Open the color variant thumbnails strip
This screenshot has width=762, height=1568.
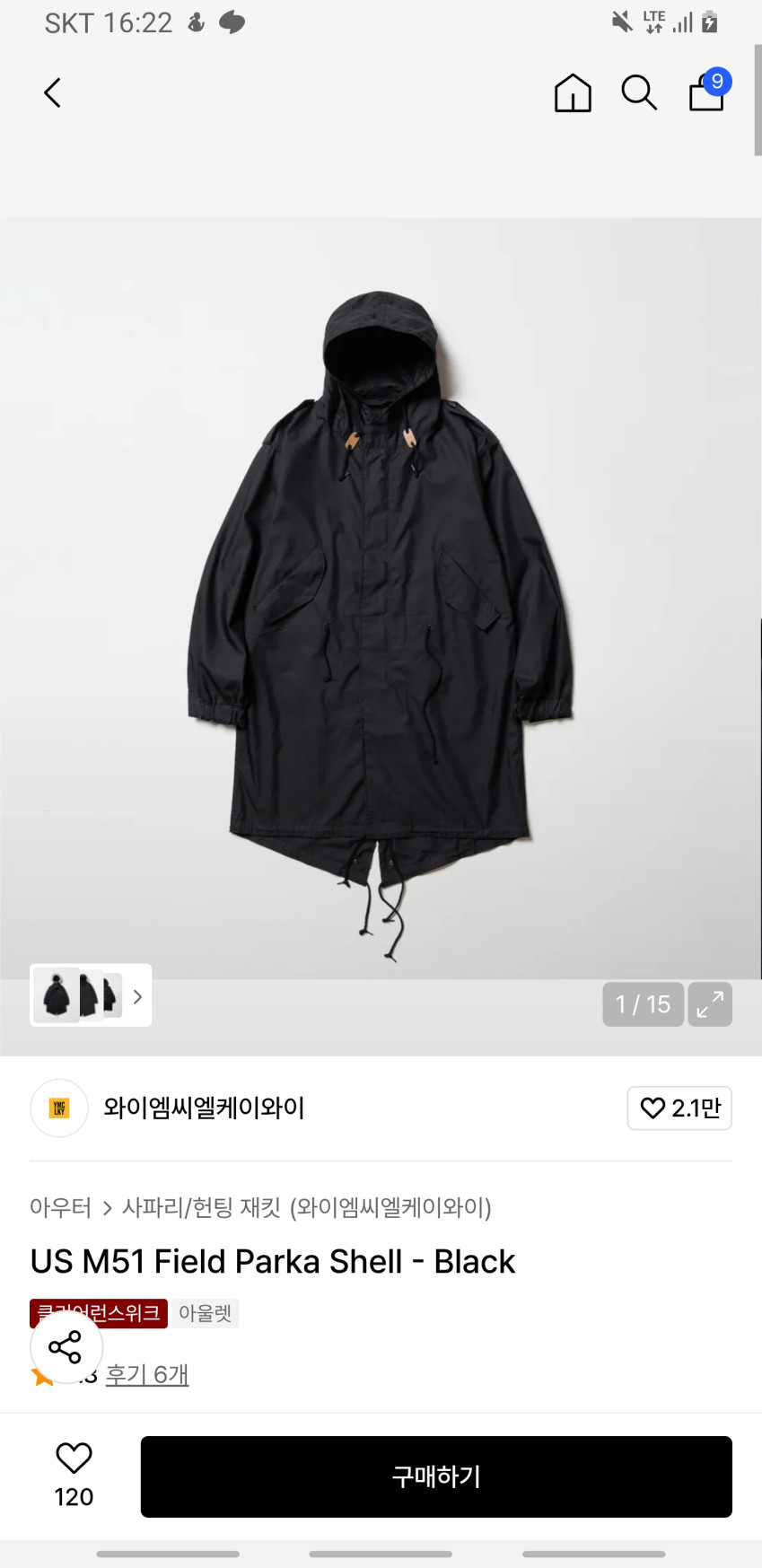(x=91, y=995)
